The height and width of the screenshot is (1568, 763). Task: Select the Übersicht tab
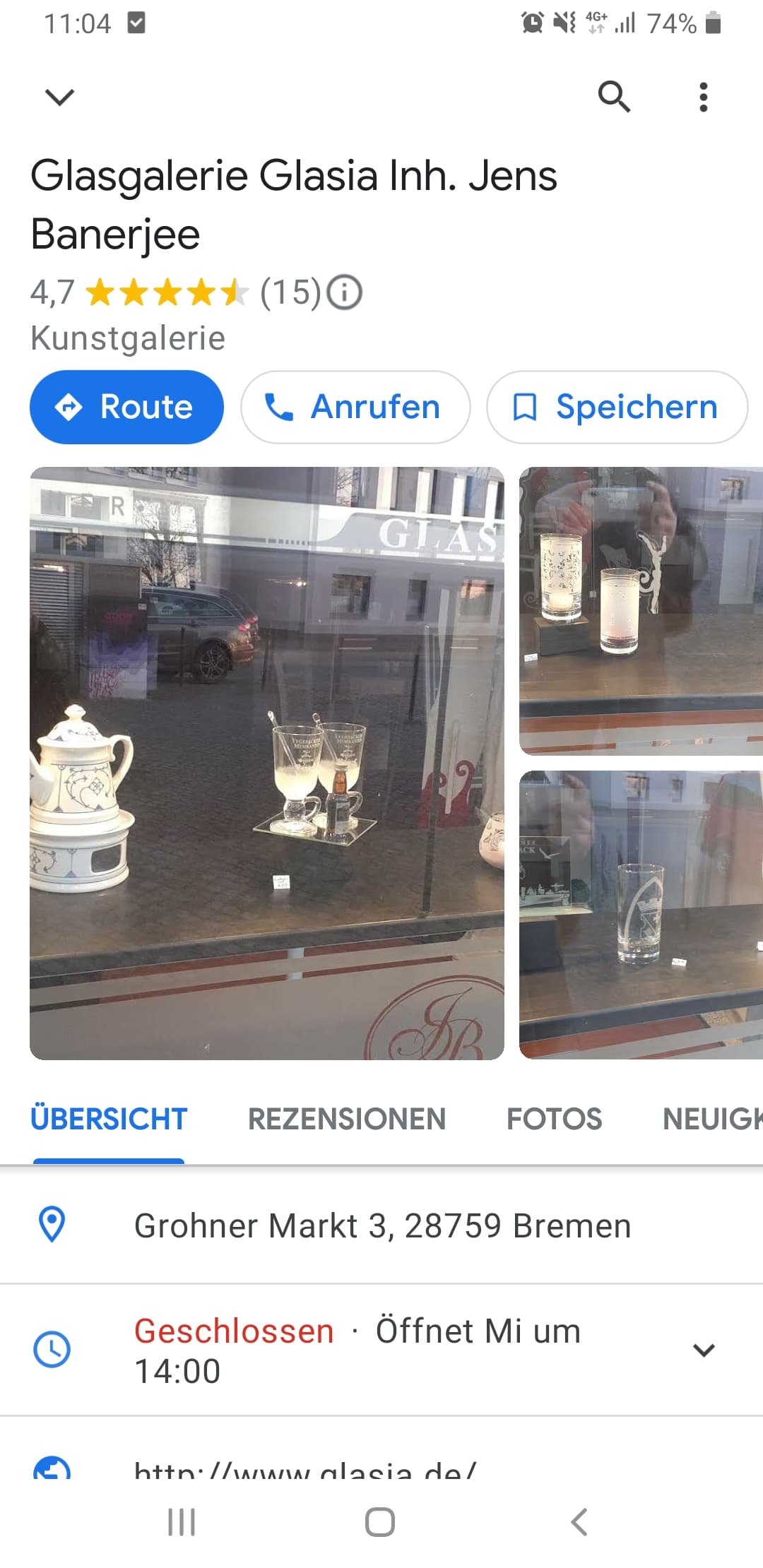109,1119
